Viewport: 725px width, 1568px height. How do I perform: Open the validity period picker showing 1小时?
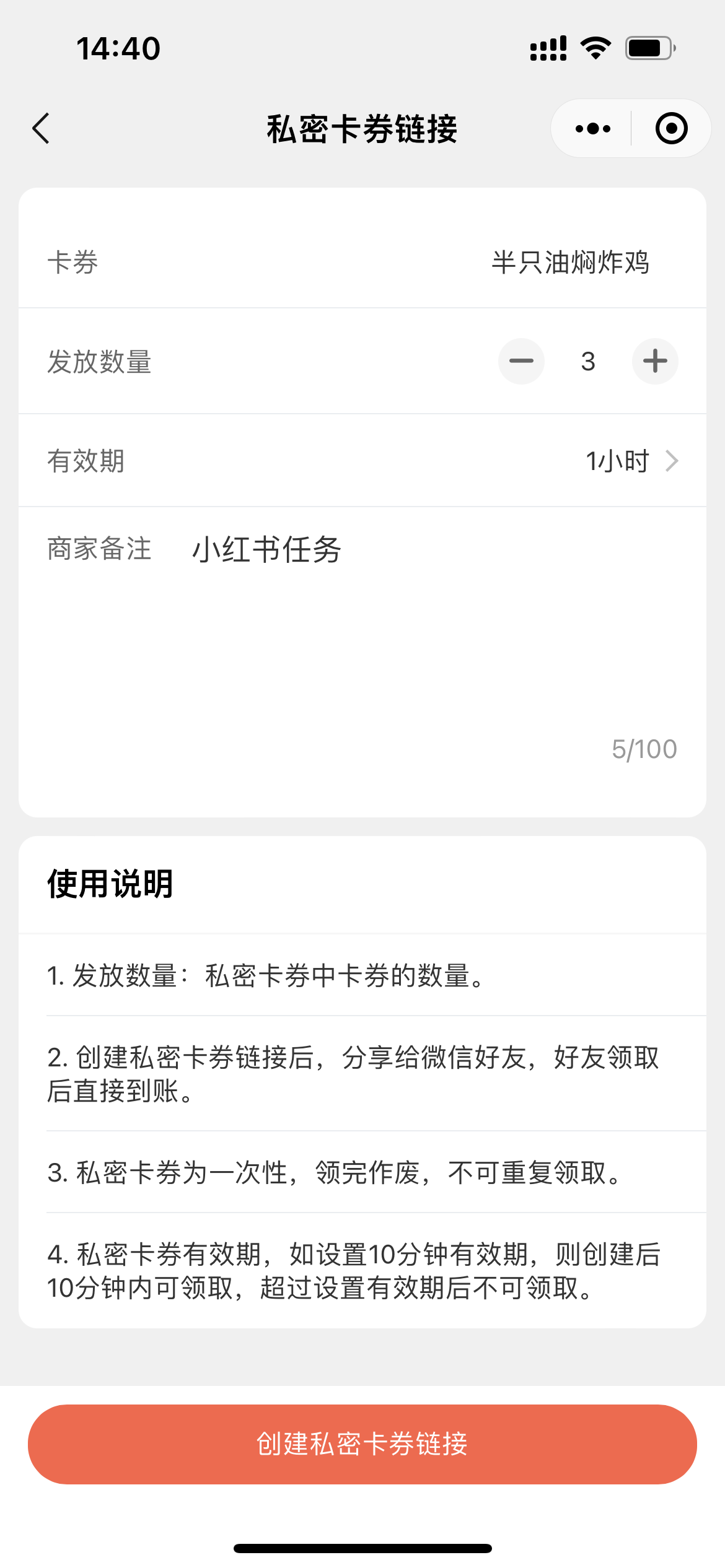coord(618,460)
